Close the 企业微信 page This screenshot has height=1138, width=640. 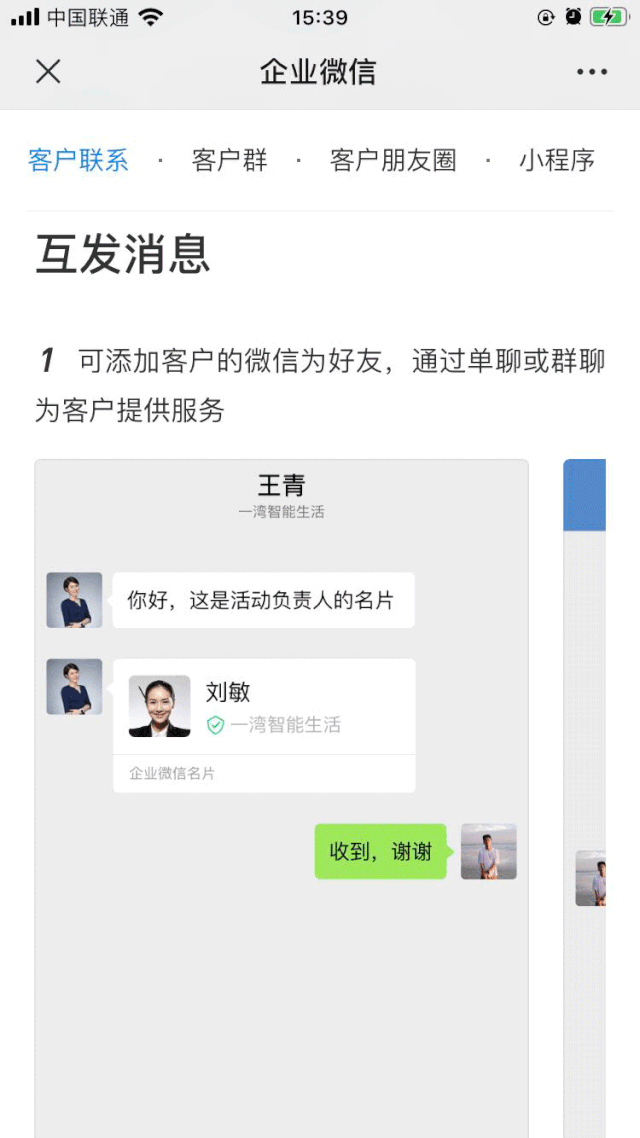(48, 72)
